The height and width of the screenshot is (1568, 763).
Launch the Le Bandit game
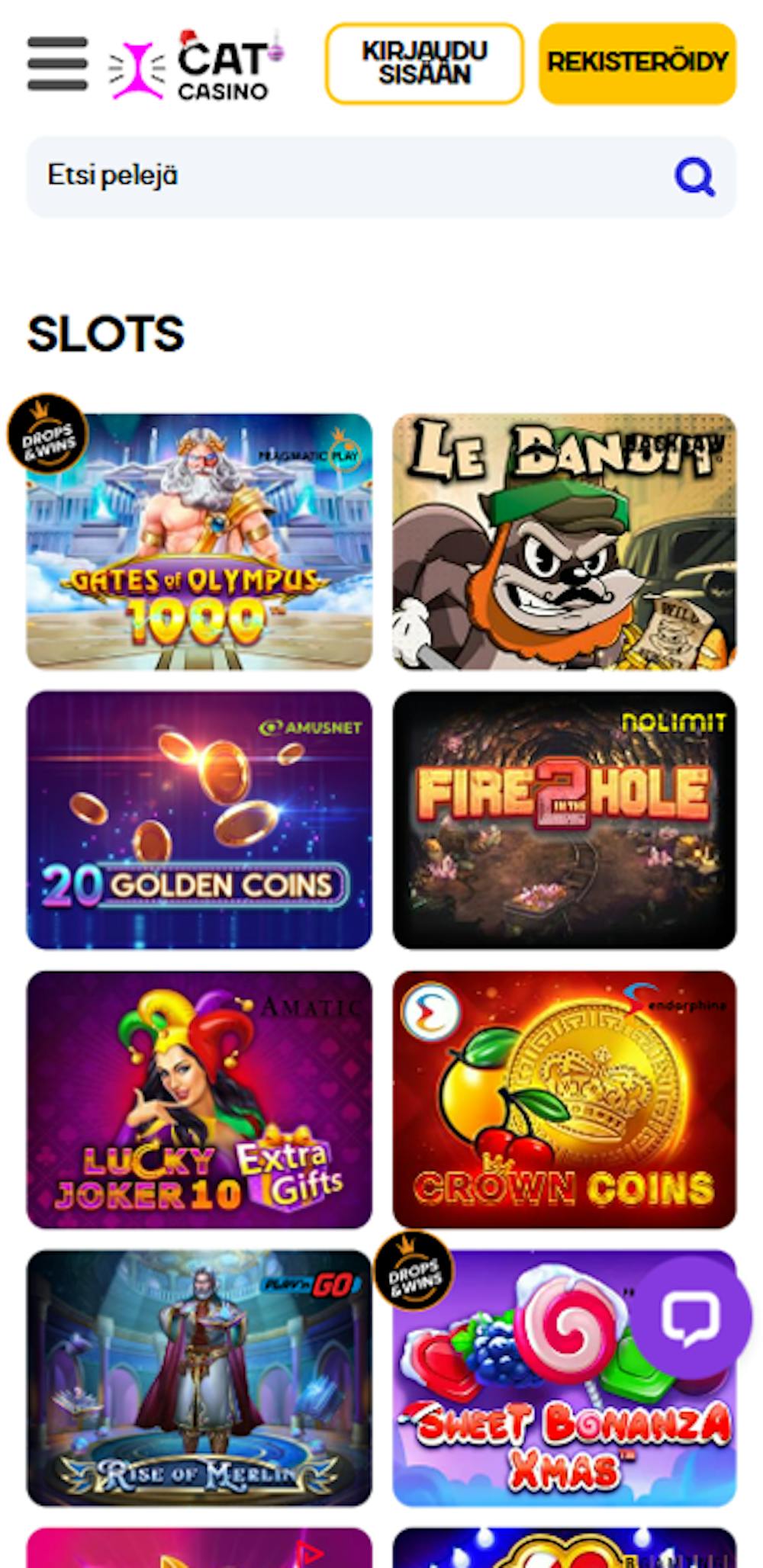pos(564,541)
